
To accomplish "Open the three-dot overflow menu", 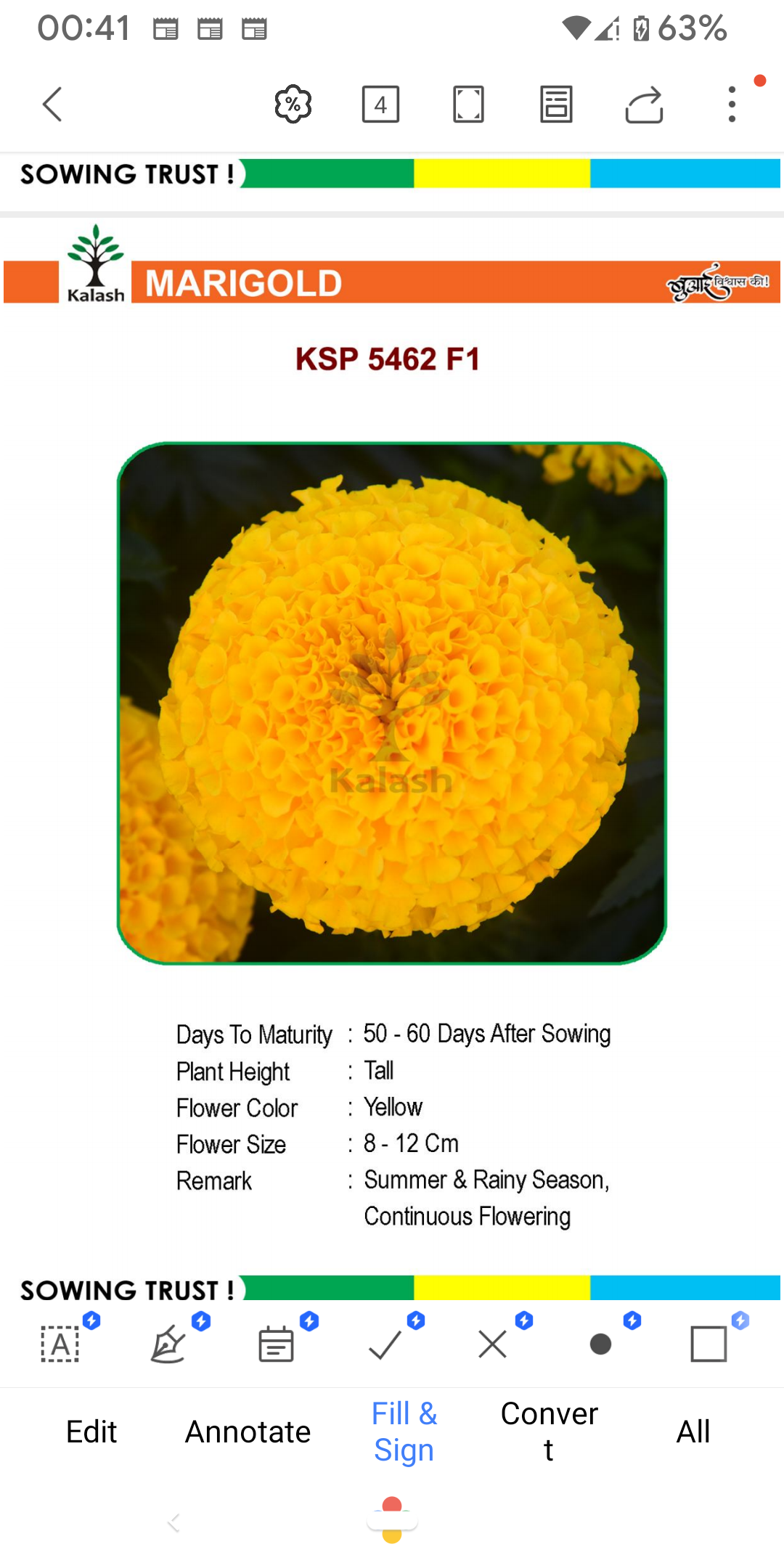I will click(x=732, y=105).
